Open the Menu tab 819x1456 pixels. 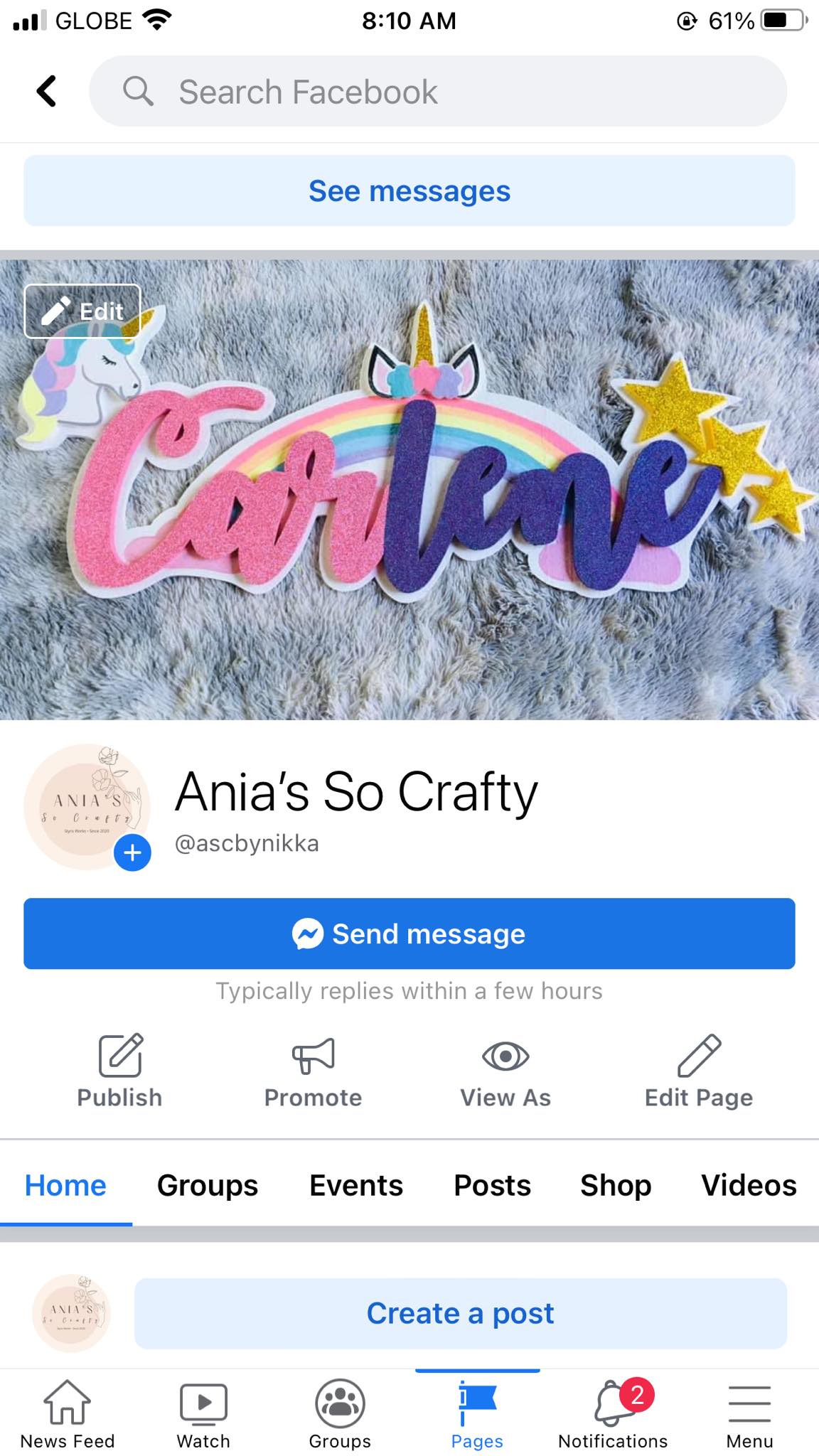point(749,1414)
